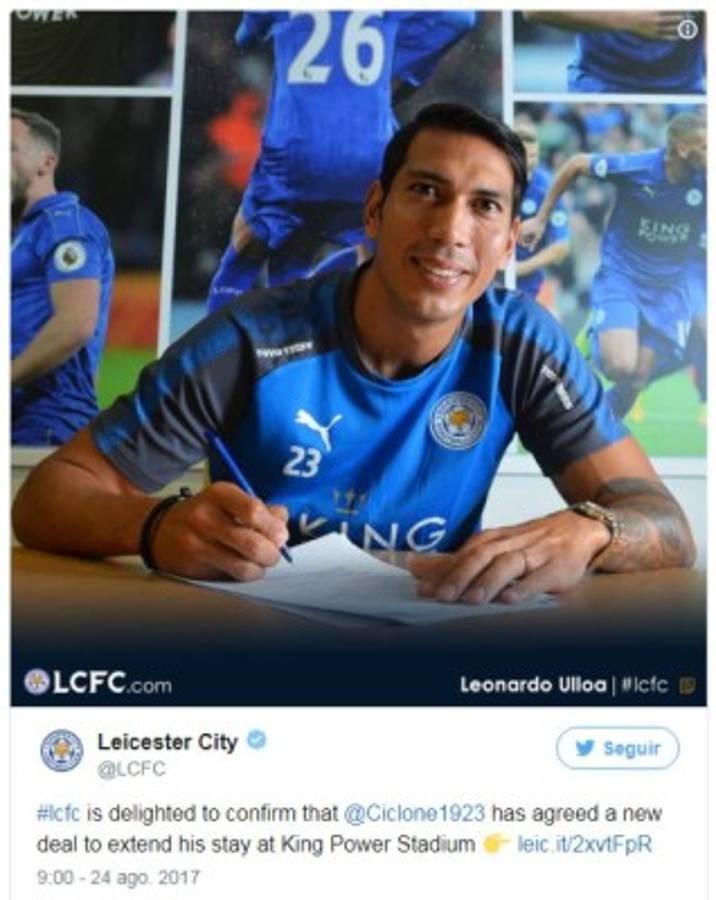Open the tweet timestamp 24 ago. 2017
716x900 pixels.
click(118, 878)
